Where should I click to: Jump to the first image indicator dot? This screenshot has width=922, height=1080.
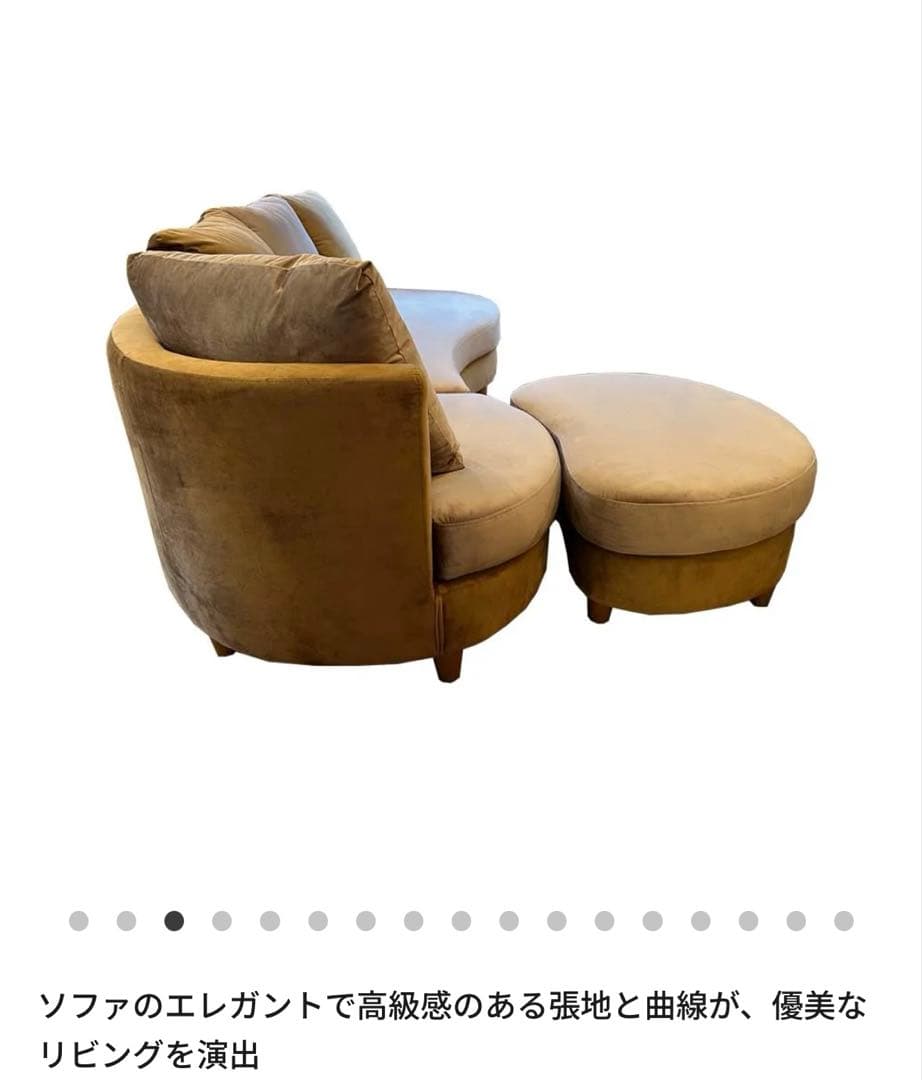(x=78, y=921)
